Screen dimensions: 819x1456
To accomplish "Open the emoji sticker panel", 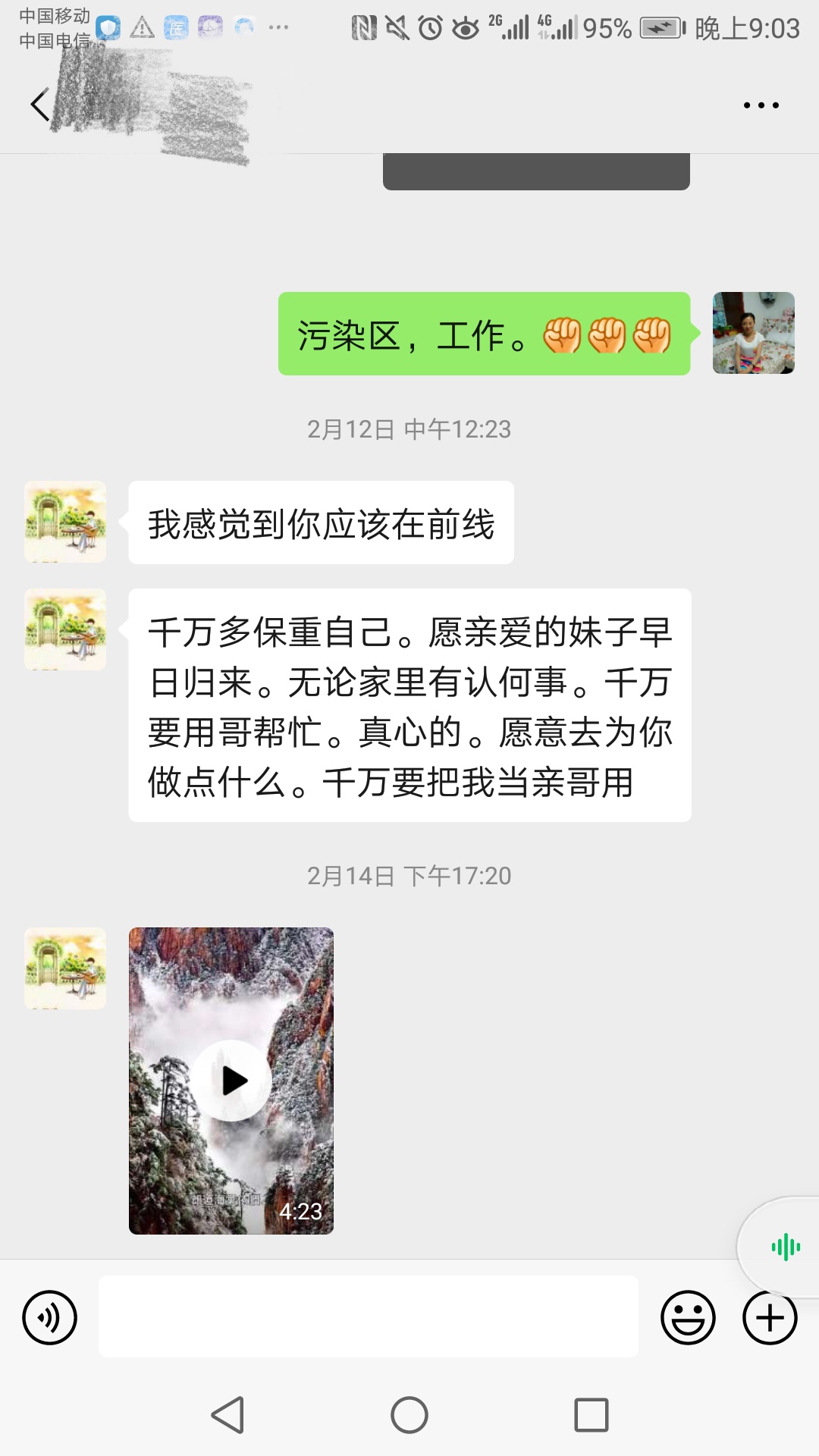I will coord(688,1317).
